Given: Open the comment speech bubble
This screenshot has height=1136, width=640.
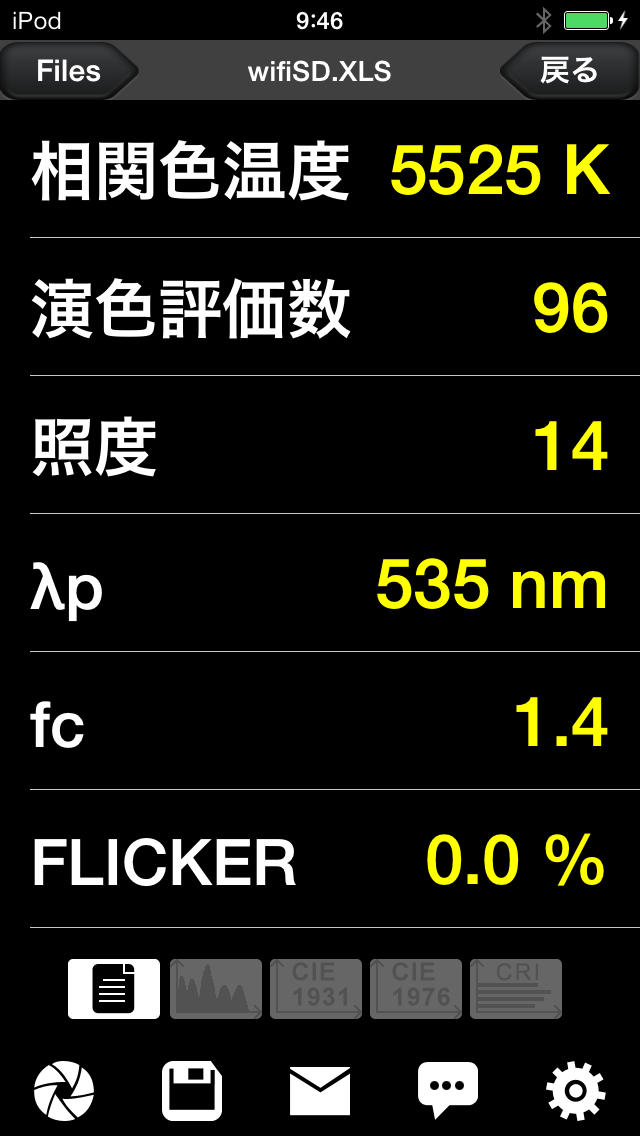Looking at the screenshot, I should pos(448,1089).
